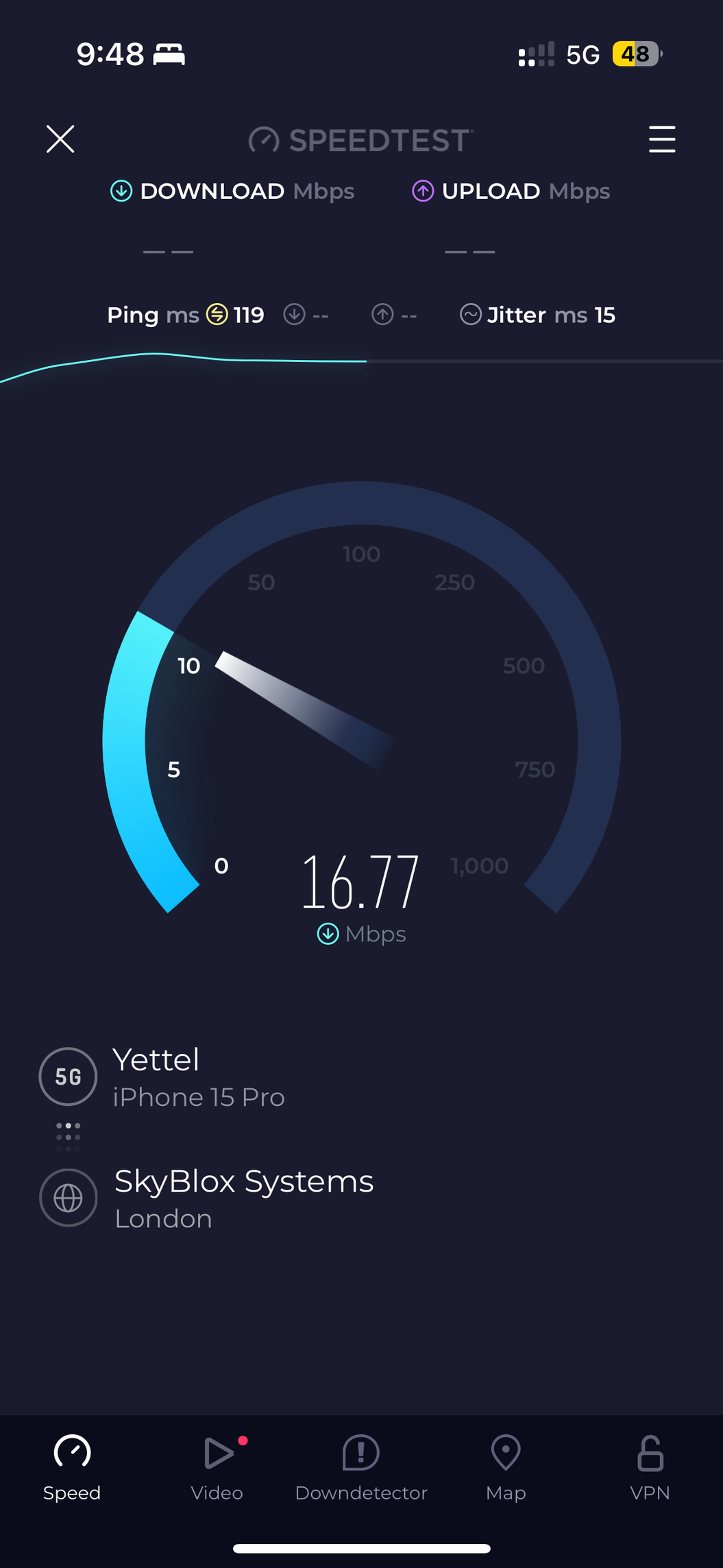Select the Speed tab
The image size is (723, 1568).
(x=72, y=1468)
